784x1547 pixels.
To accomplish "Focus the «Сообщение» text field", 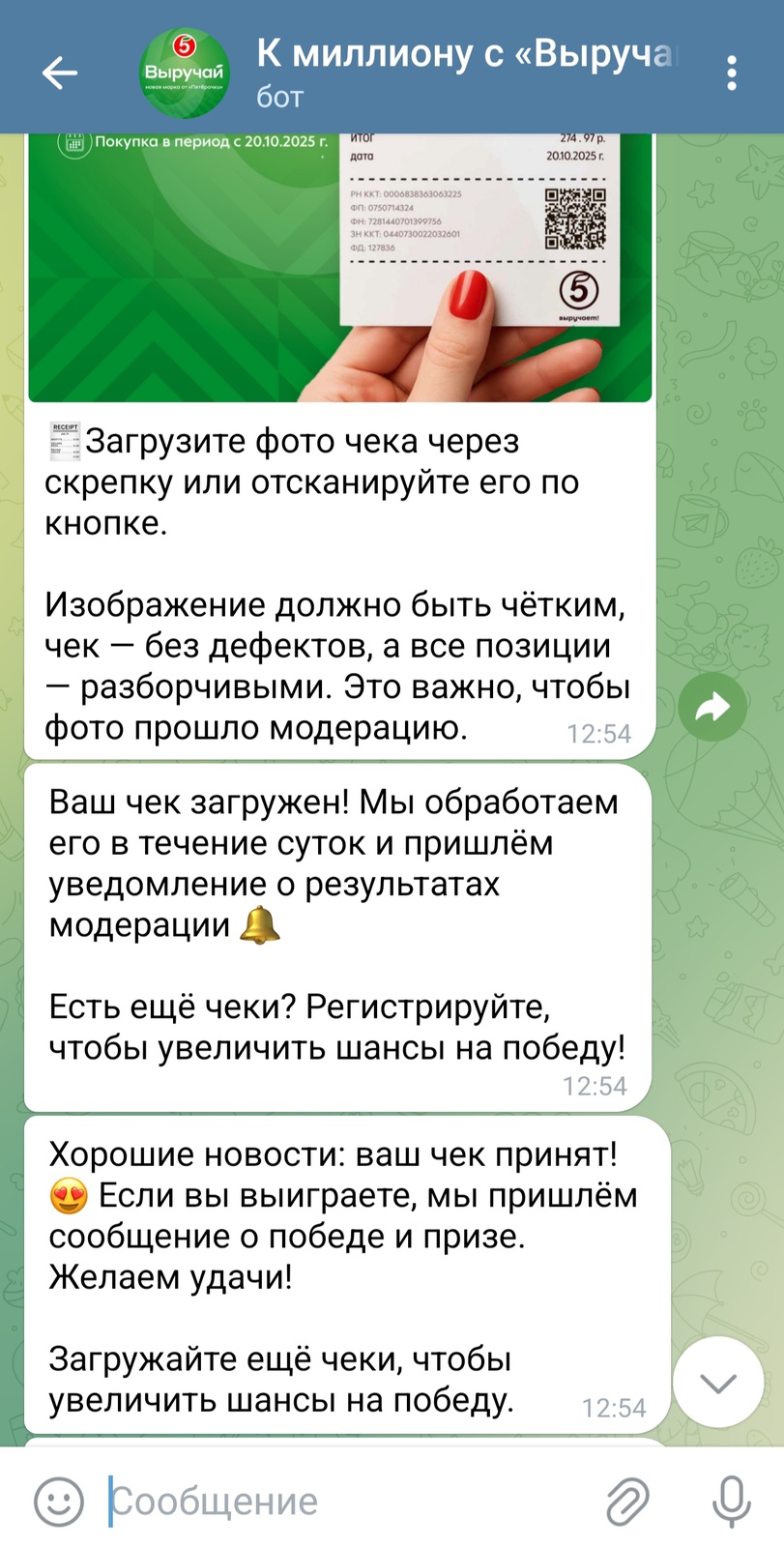I will (348, 1501).
